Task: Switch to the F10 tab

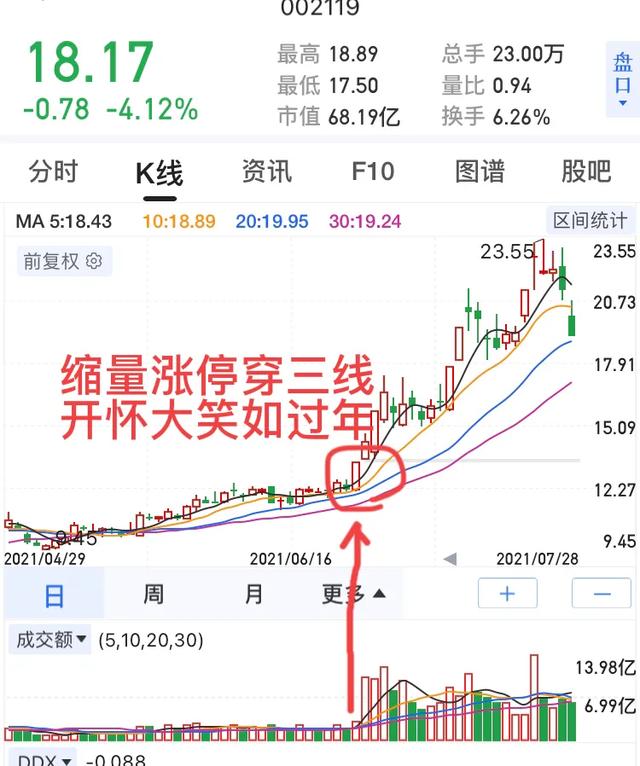Action: pyautogui.click(x=372, y=172)
